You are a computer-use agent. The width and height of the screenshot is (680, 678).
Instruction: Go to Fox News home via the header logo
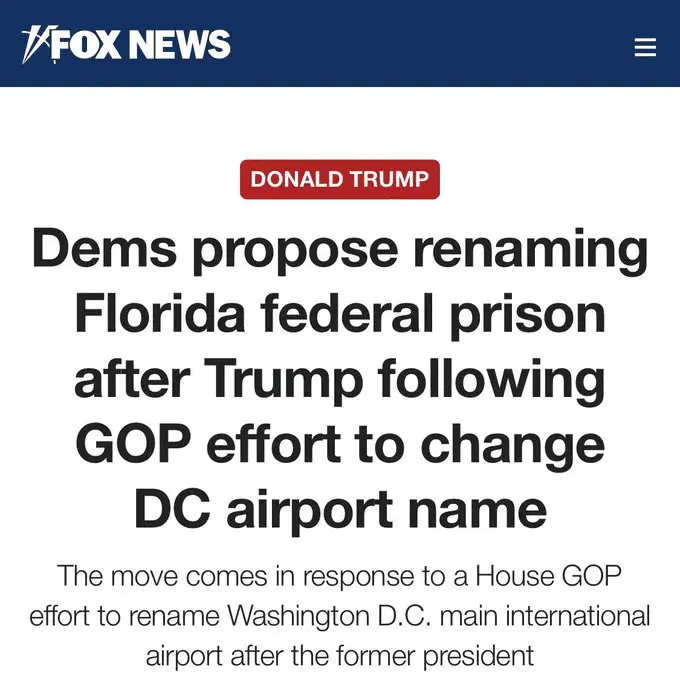(126, 44)
